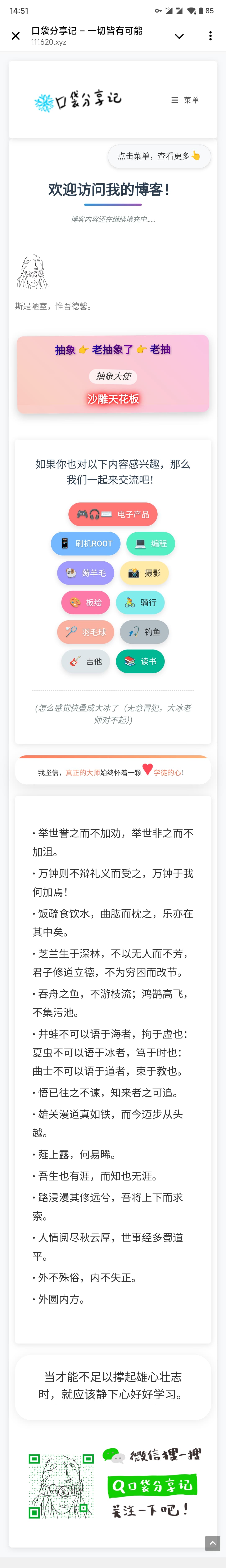Screen dimensions: 226x1568
Task: Tap the 编程 chip
Action: pos(151,544)
